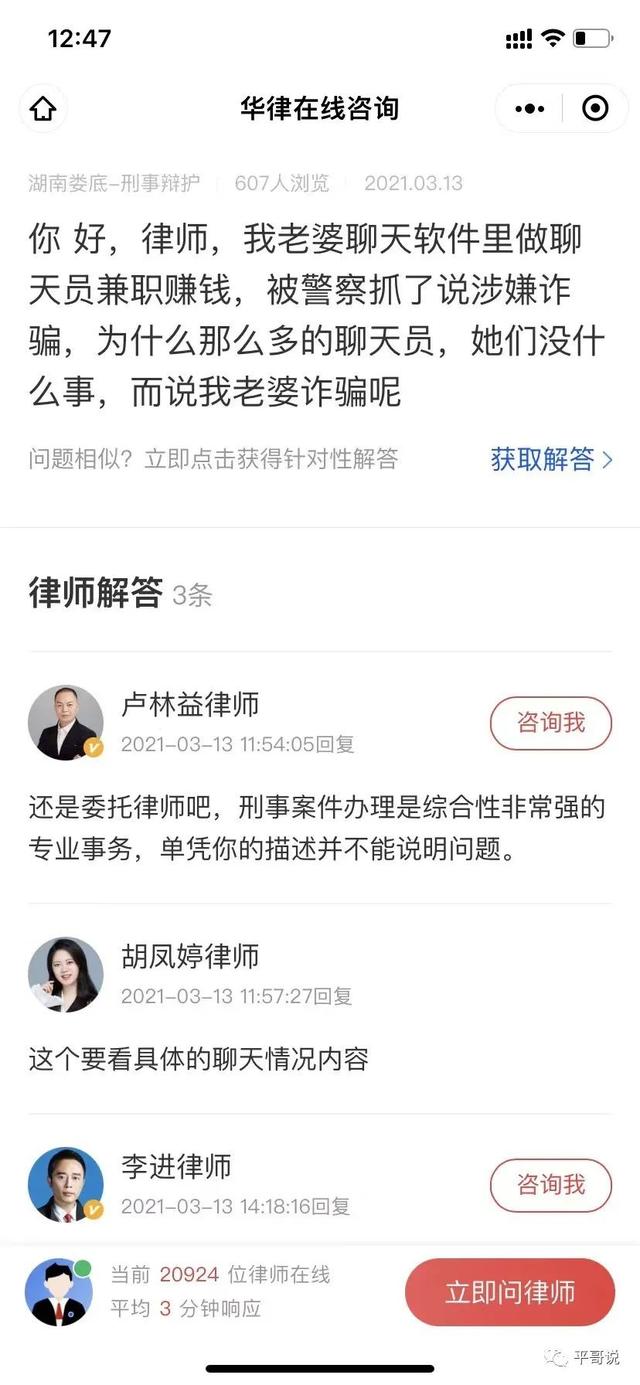Close the mini program
The height and width of the screenshot is (1385, 640).
[595, 108]
